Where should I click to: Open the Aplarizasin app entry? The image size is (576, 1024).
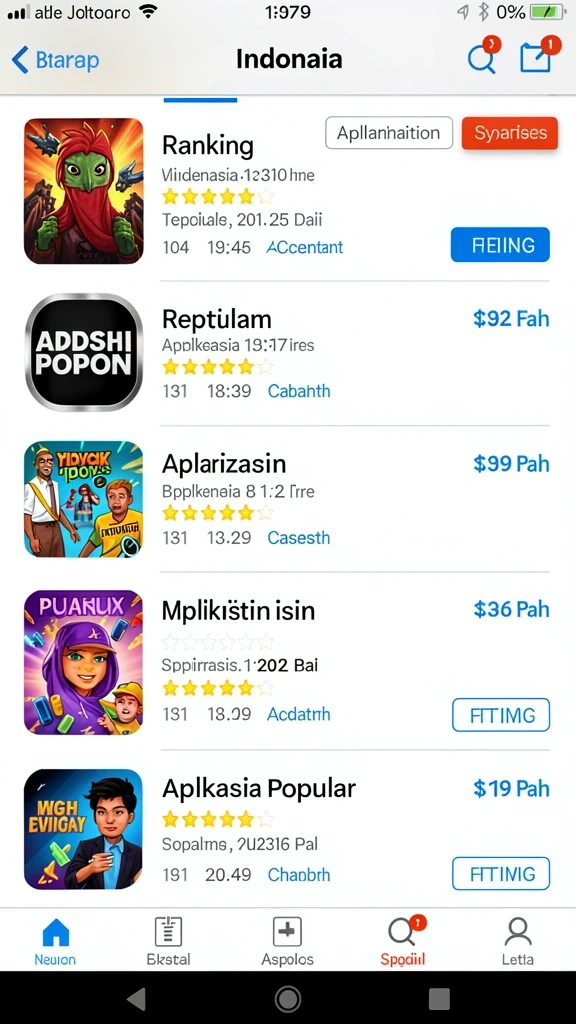(x=288, y=498)
